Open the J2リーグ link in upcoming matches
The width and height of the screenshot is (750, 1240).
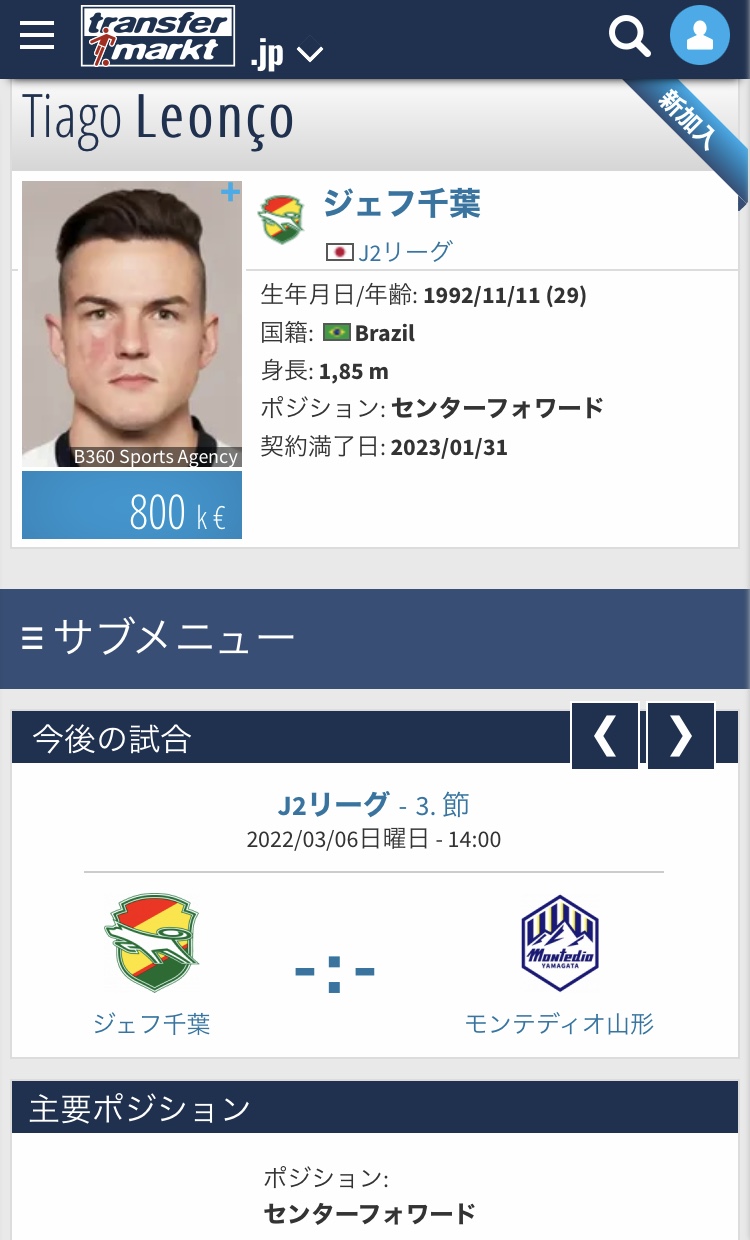click(333, 804)
